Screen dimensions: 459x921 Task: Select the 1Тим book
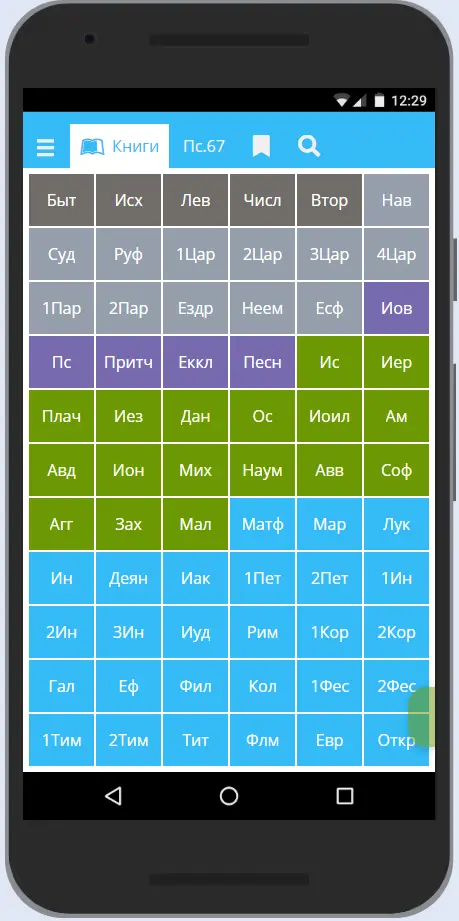pyautogui.click(x=62, y=741)
